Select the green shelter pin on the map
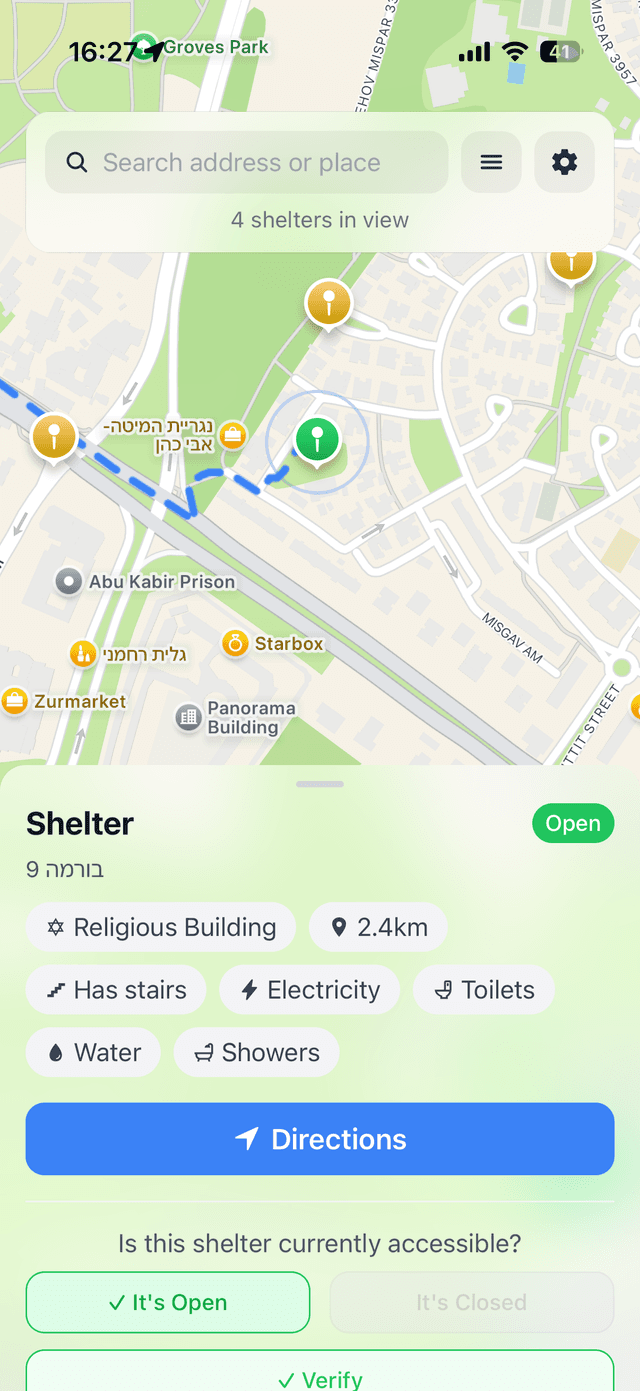 click(x=317, y=440)
